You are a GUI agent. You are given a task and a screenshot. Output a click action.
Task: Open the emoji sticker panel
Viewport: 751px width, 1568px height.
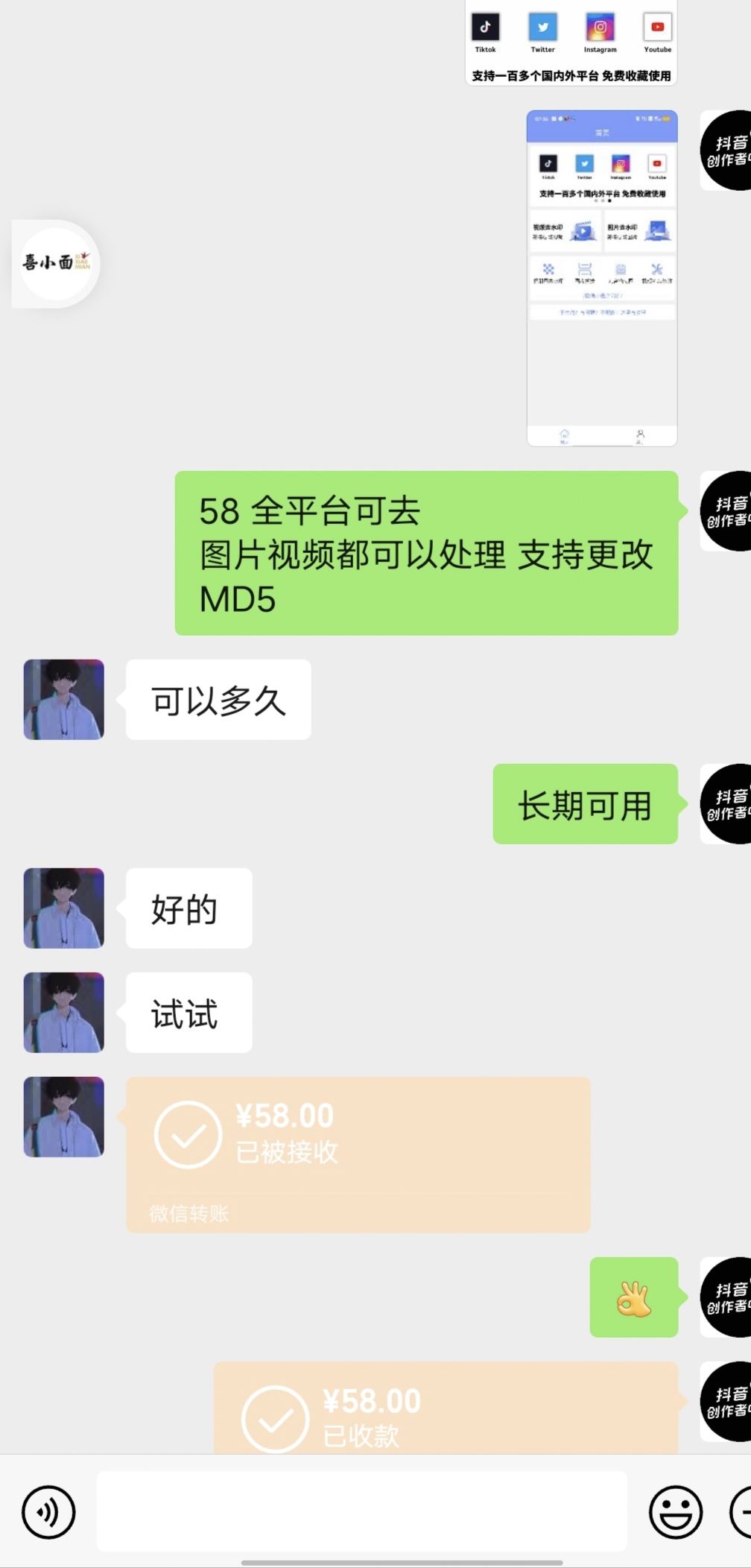pos(675,1512)
